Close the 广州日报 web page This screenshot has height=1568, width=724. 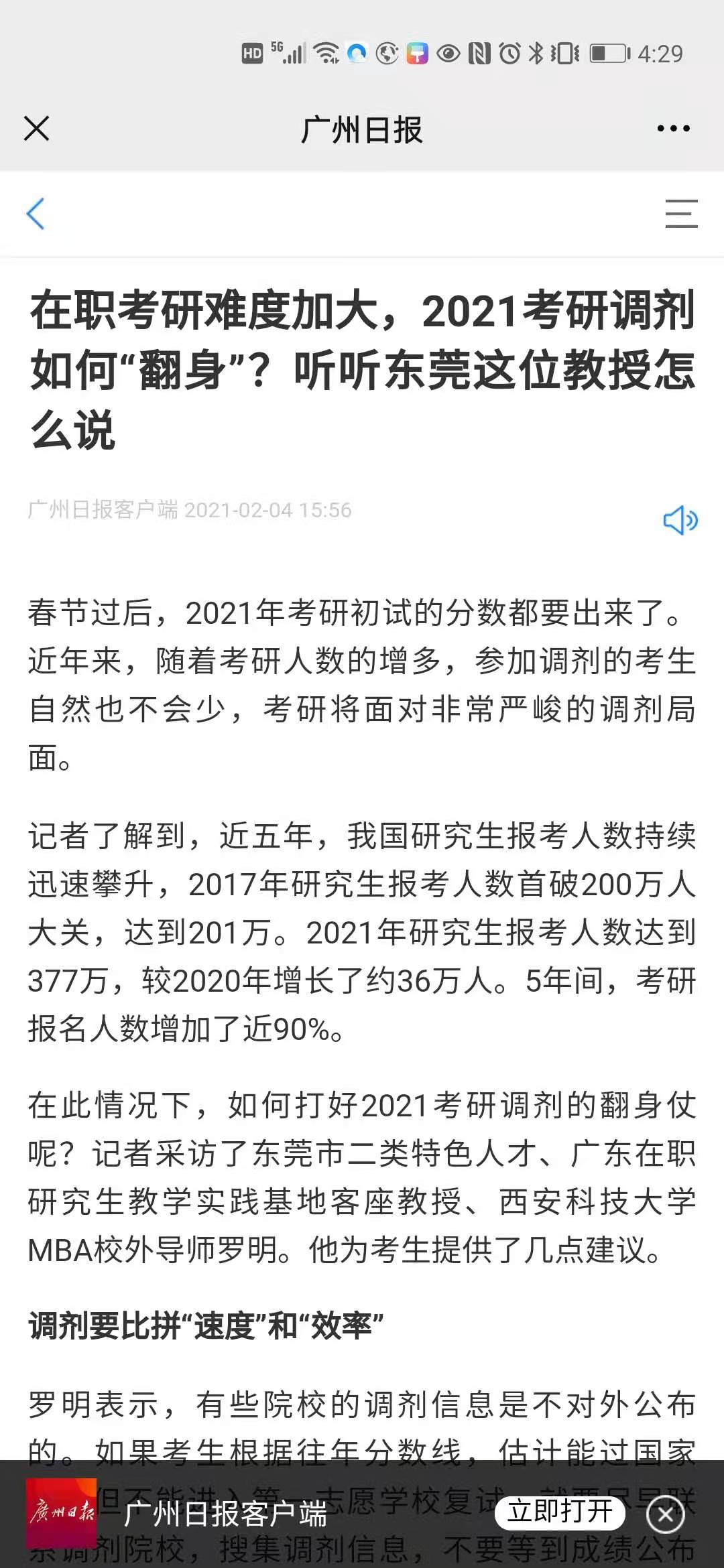point(36,129)
